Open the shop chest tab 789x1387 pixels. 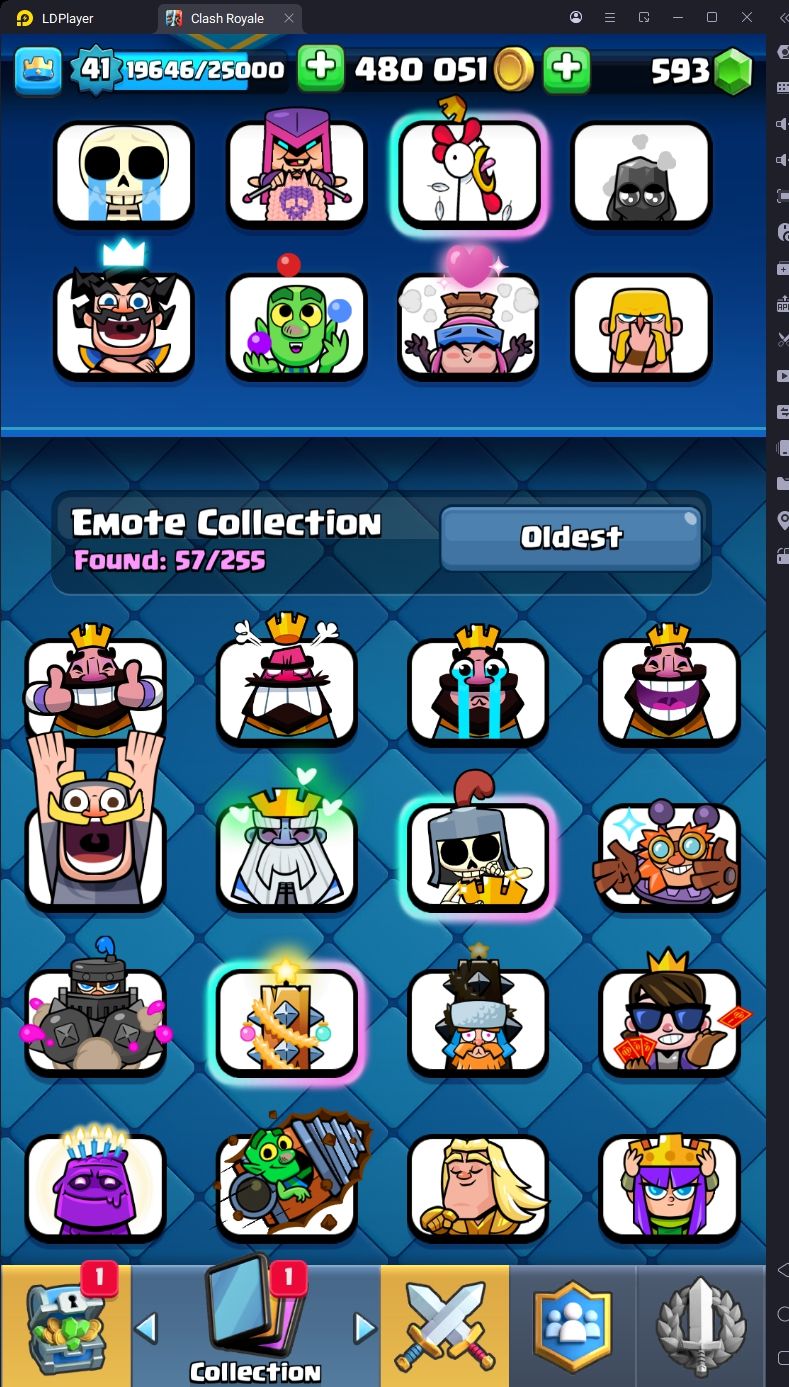(65, 1325)
